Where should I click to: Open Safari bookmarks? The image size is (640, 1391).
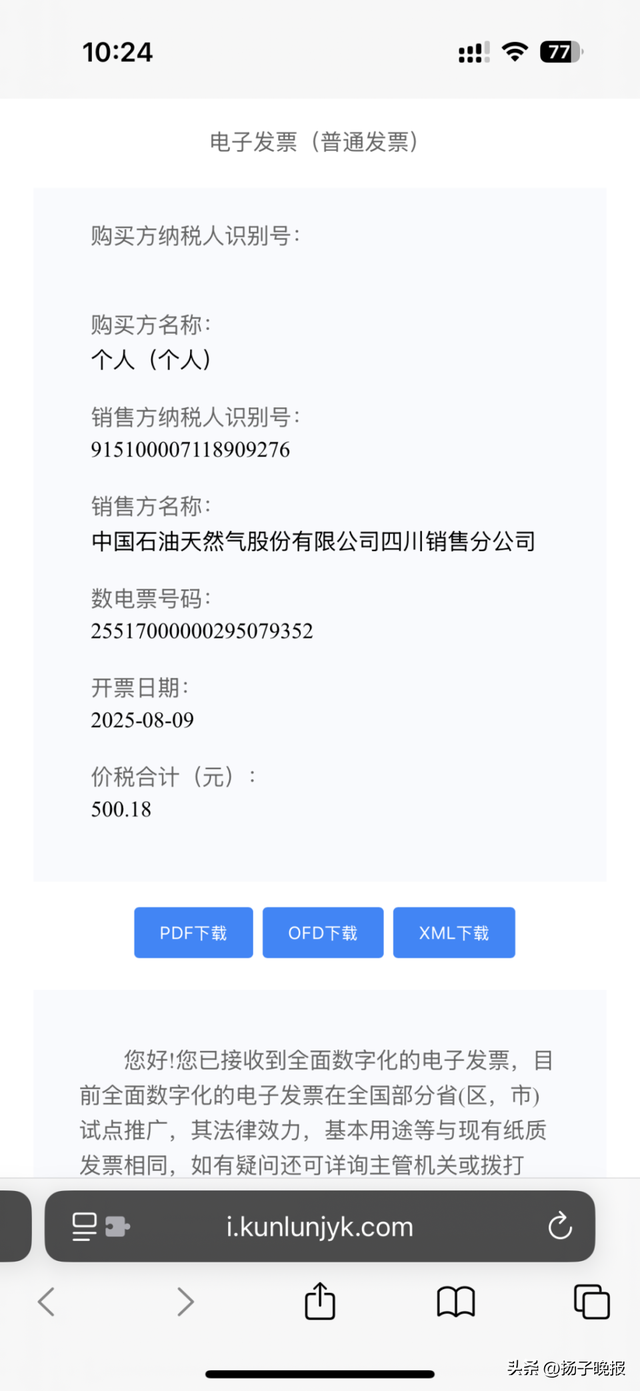pyautogui.click(x=456, y=1301)
